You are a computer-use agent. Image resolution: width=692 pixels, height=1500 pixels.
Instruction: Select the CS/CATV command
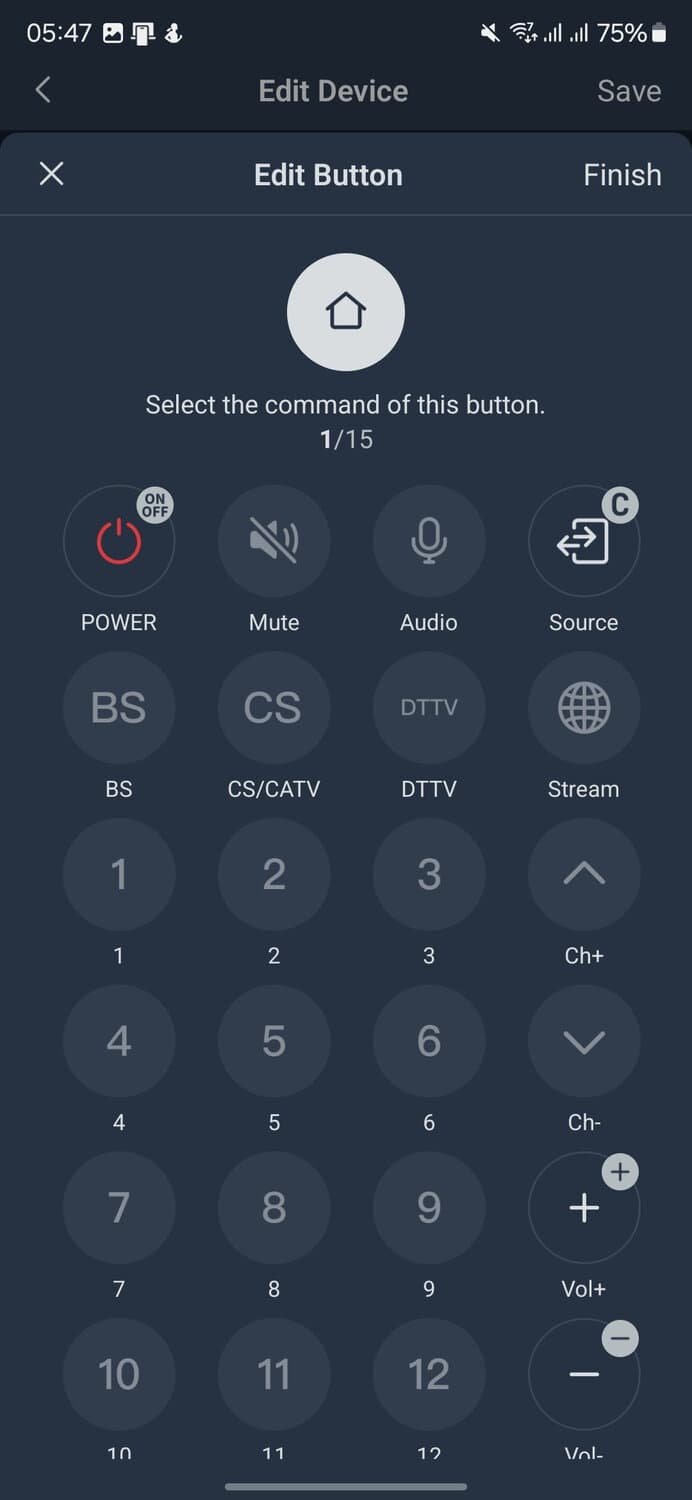274,708
